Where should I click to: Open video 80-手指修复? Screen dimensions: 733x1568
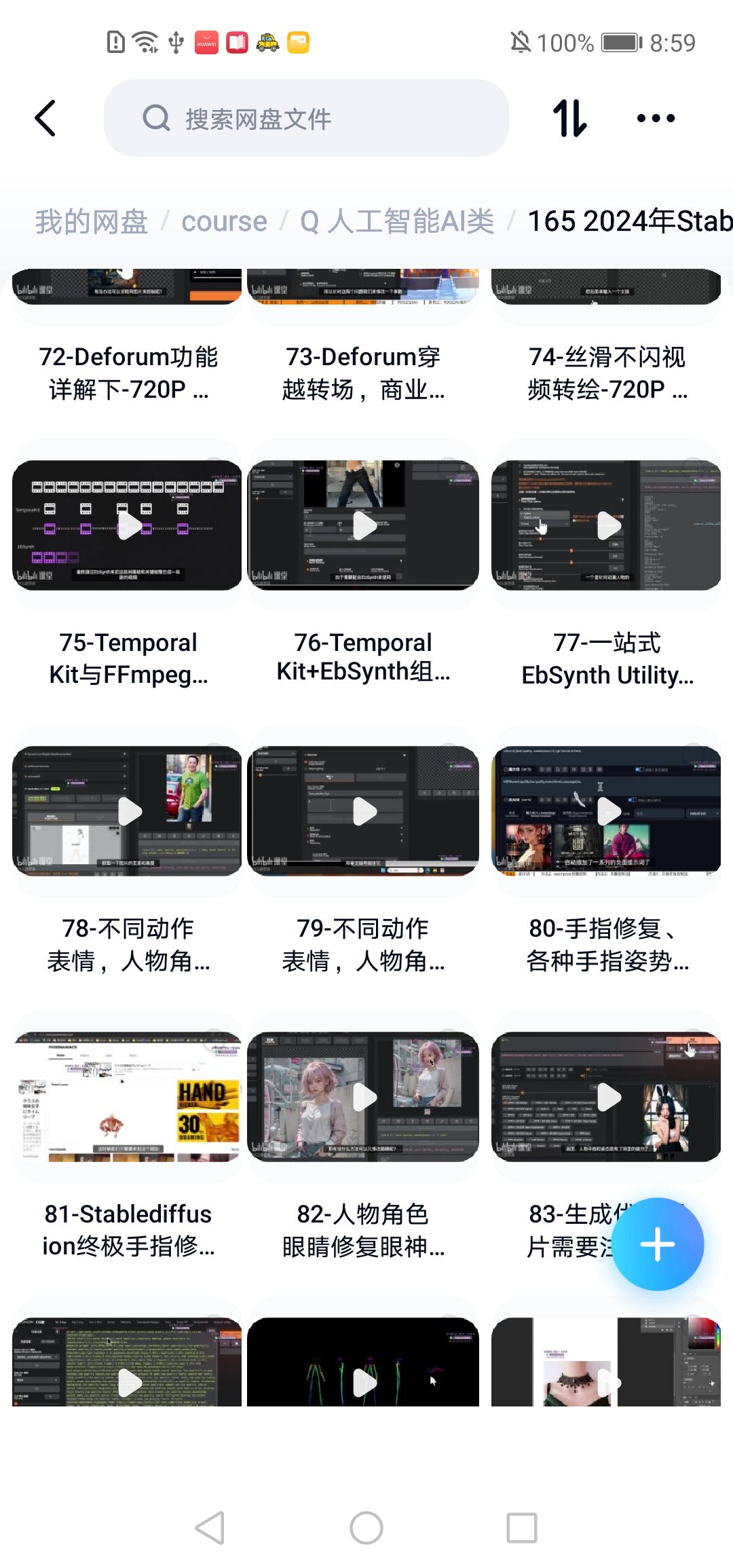coord(606,811)
